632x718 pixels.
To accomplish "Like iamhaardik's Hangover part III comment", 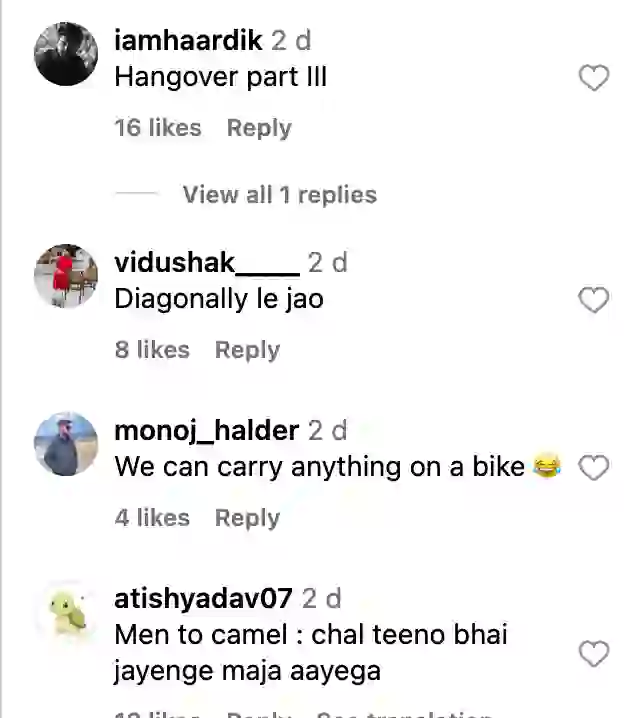I will coord(594,78).
